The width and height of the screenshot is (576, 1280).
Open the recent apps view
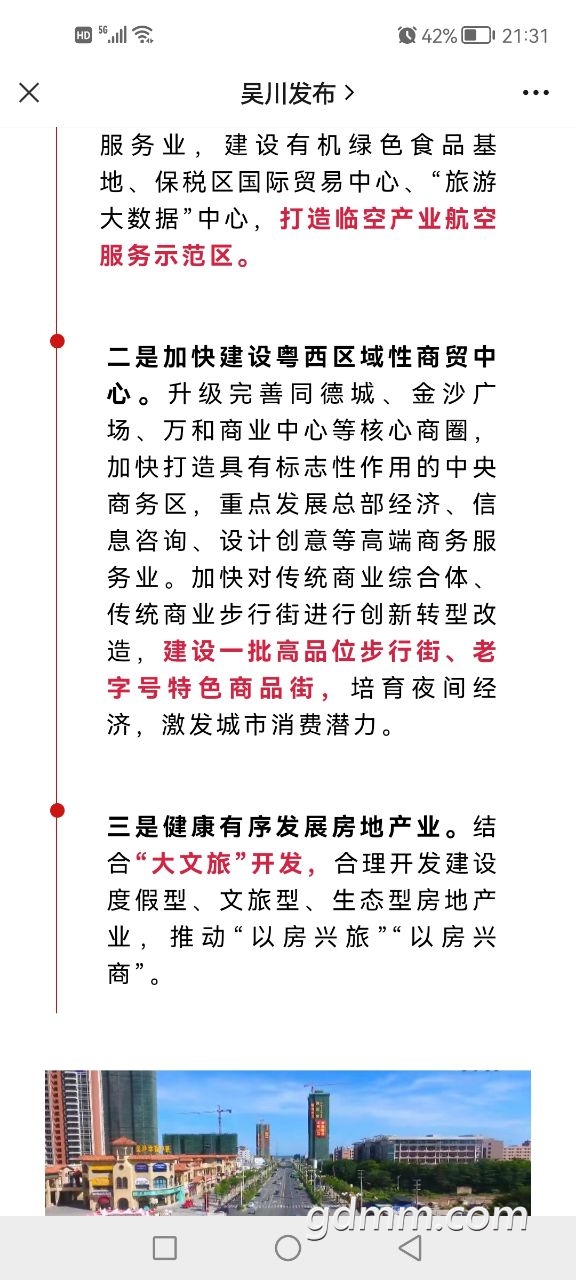pyautogui.click(x=165, y=1247)
